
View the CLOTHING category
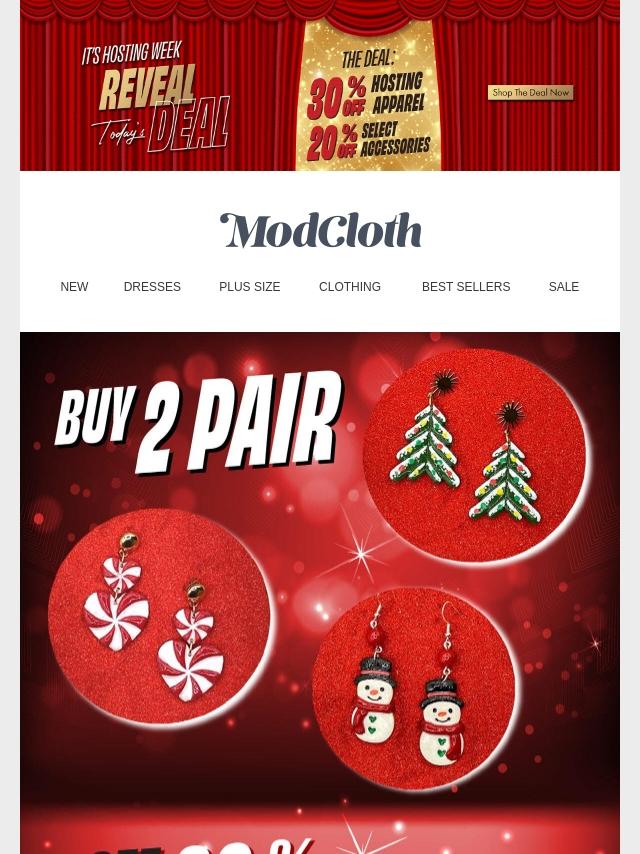pos(349,287)
